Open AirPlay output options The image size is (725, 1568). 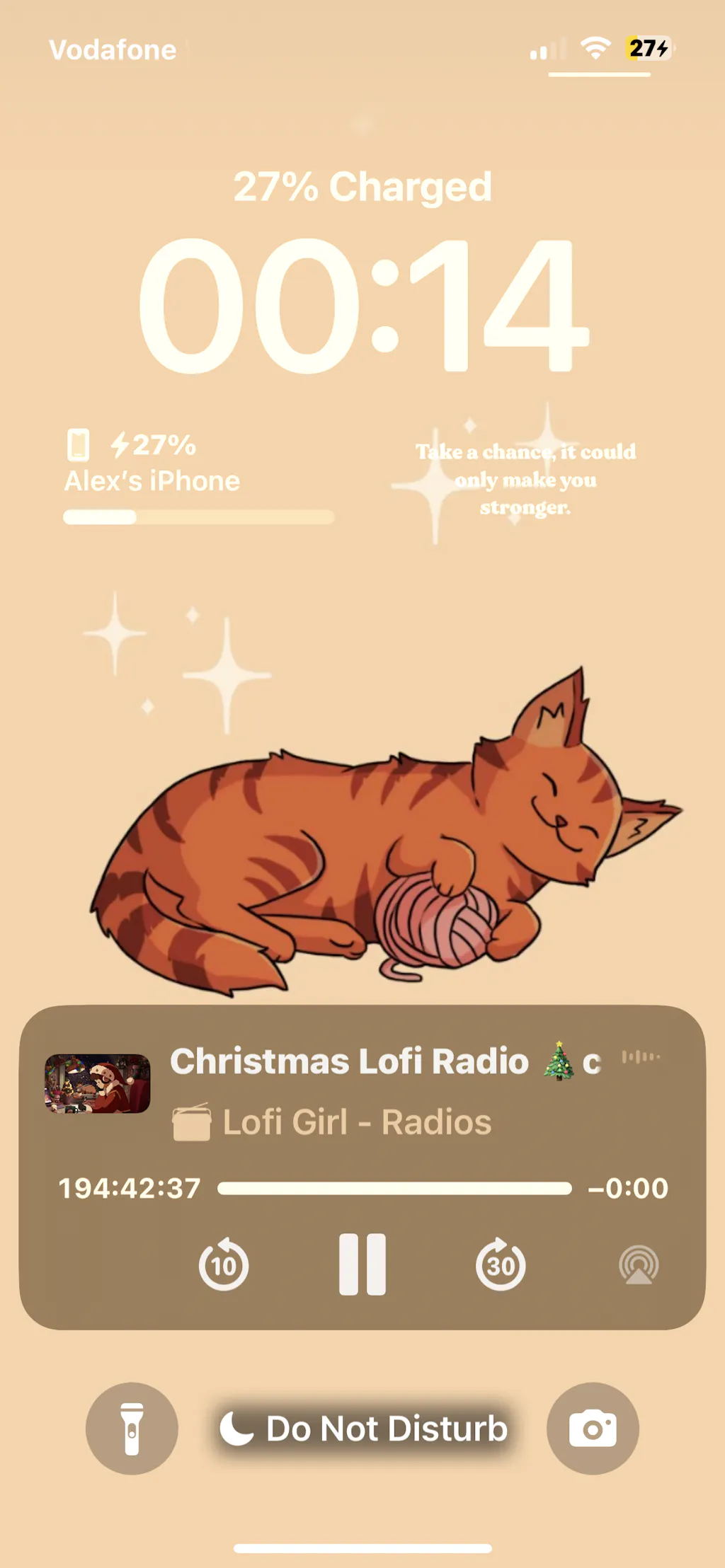[x=639, y=1265]
